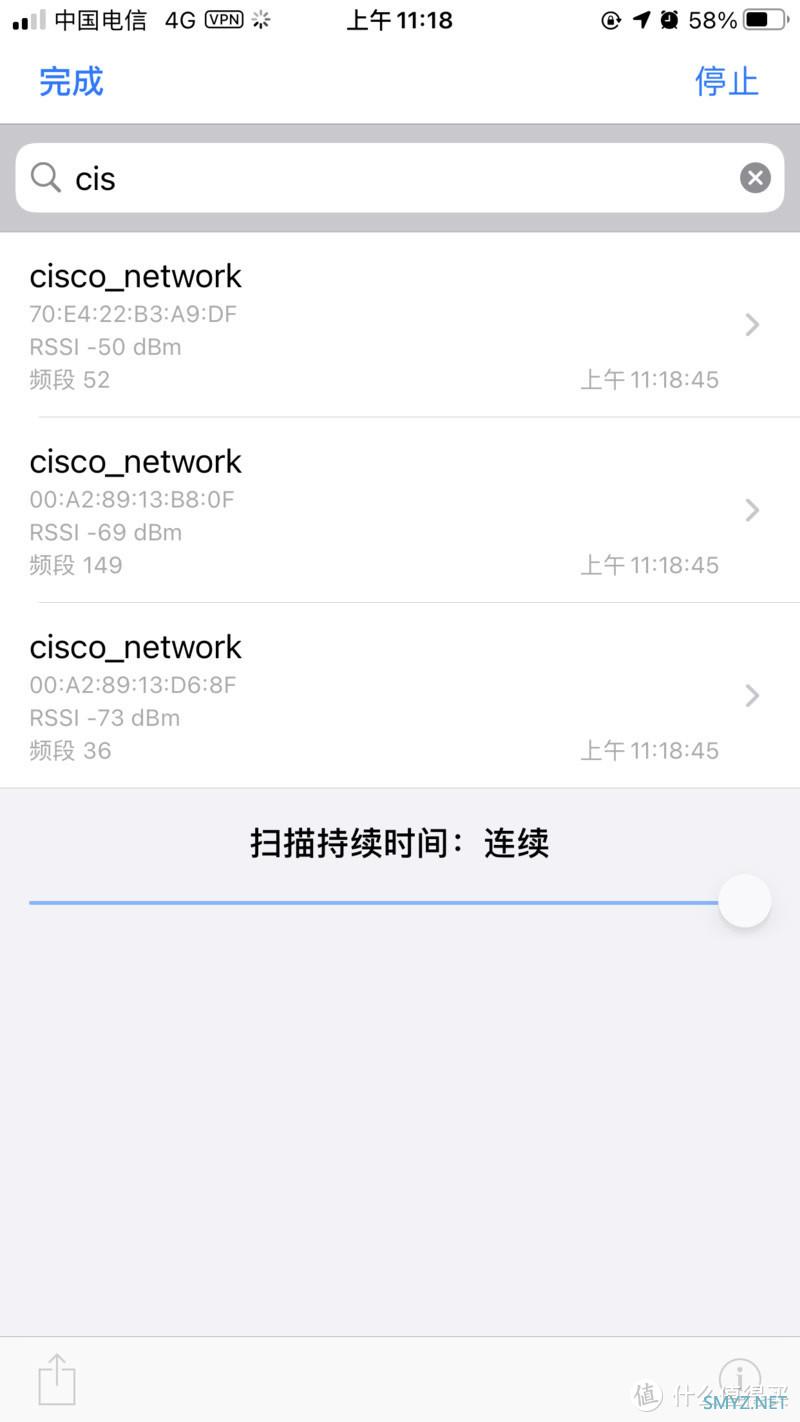Tap 完成 to finish scanning
This screenshot has height=1422, width=800.
click(x=70, y=82)
